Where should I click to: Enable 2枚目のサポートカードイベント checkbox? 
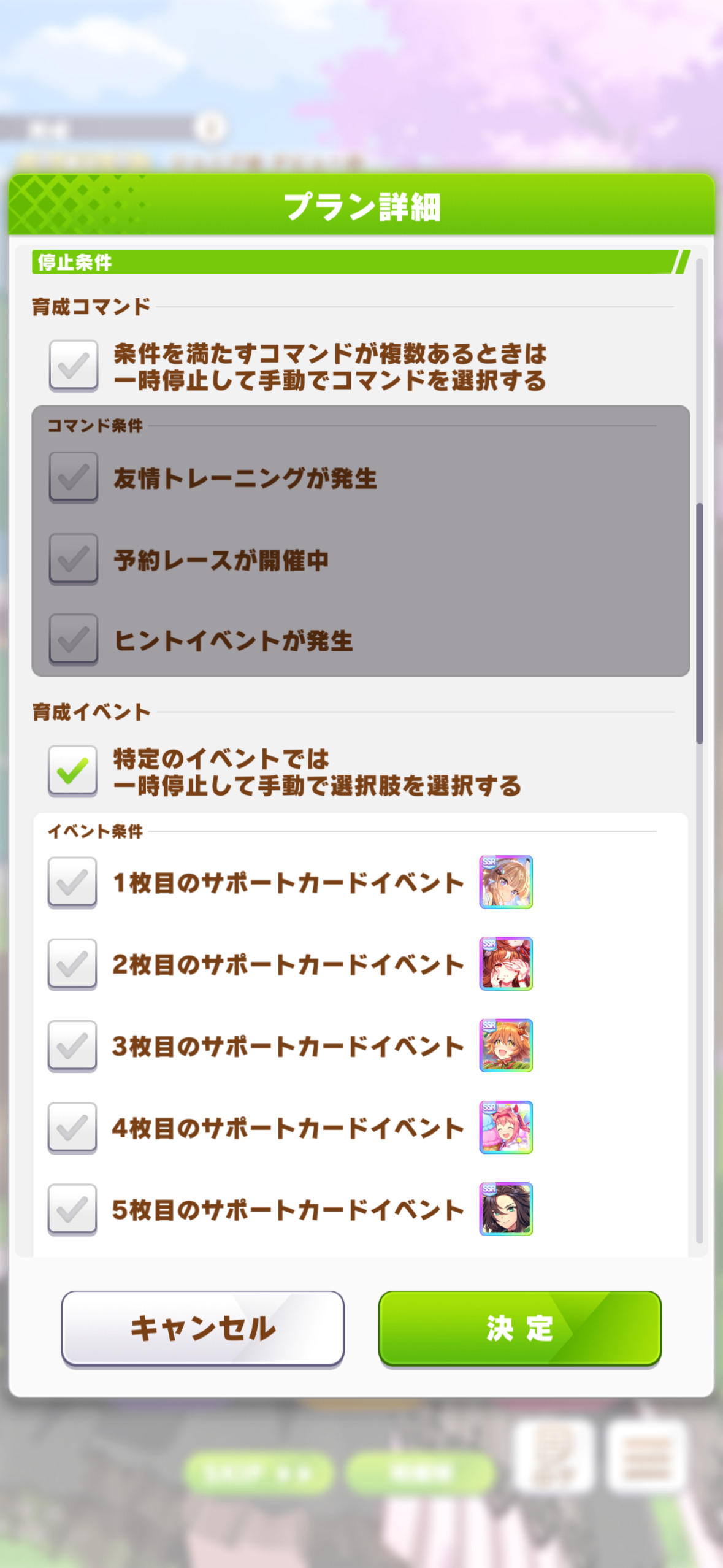pyautogui.click(x=72, y=964)
